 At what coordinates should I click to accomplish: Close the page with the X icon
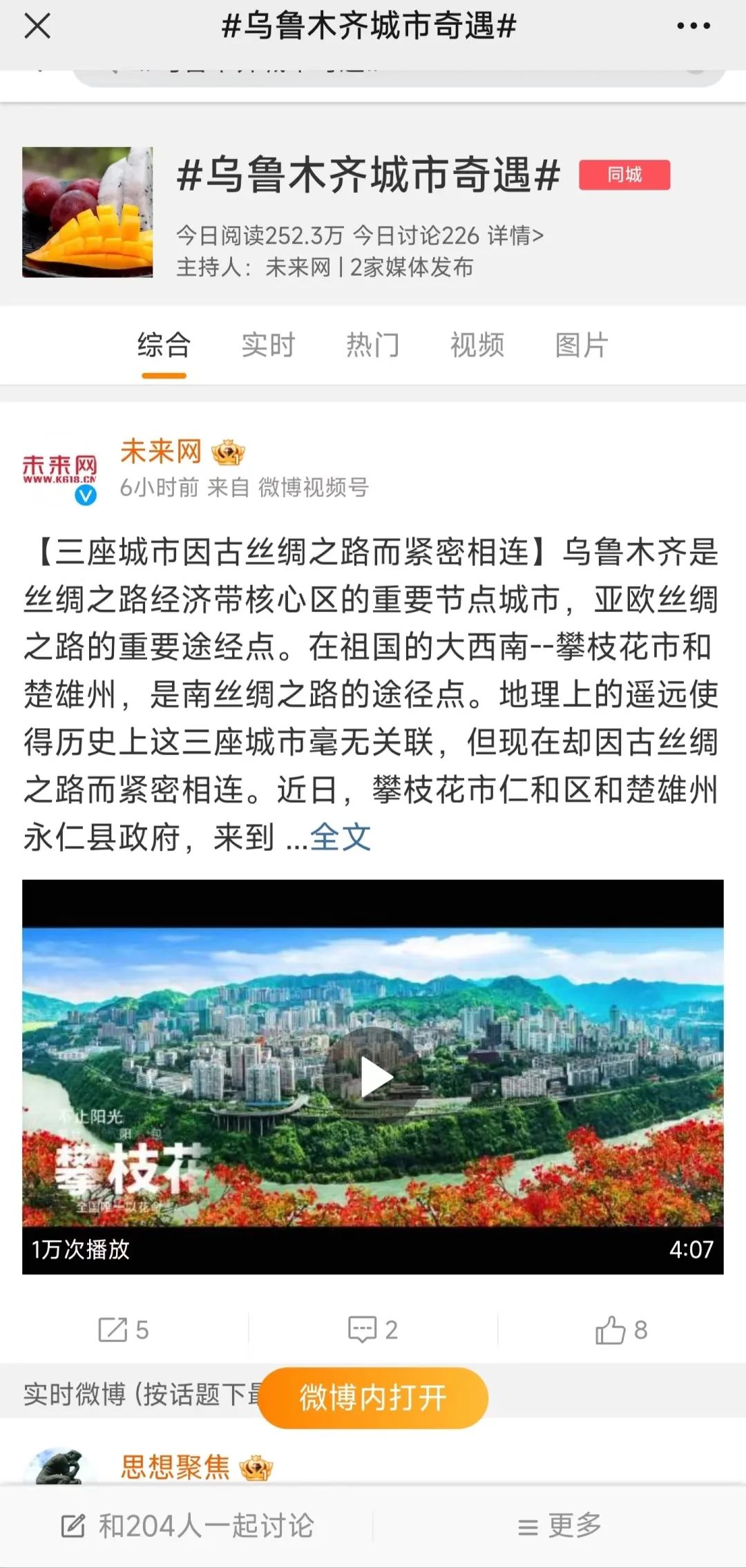point(37,26)
